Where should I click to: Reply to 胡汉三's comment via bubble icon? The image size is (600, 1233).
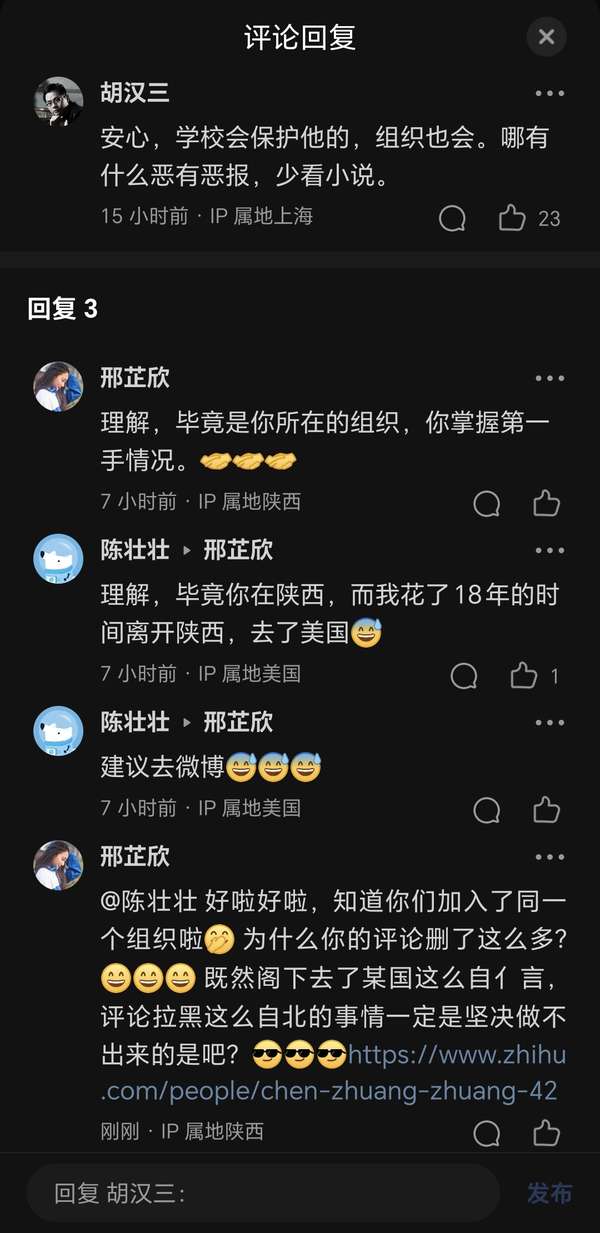(x=452, y=217)
